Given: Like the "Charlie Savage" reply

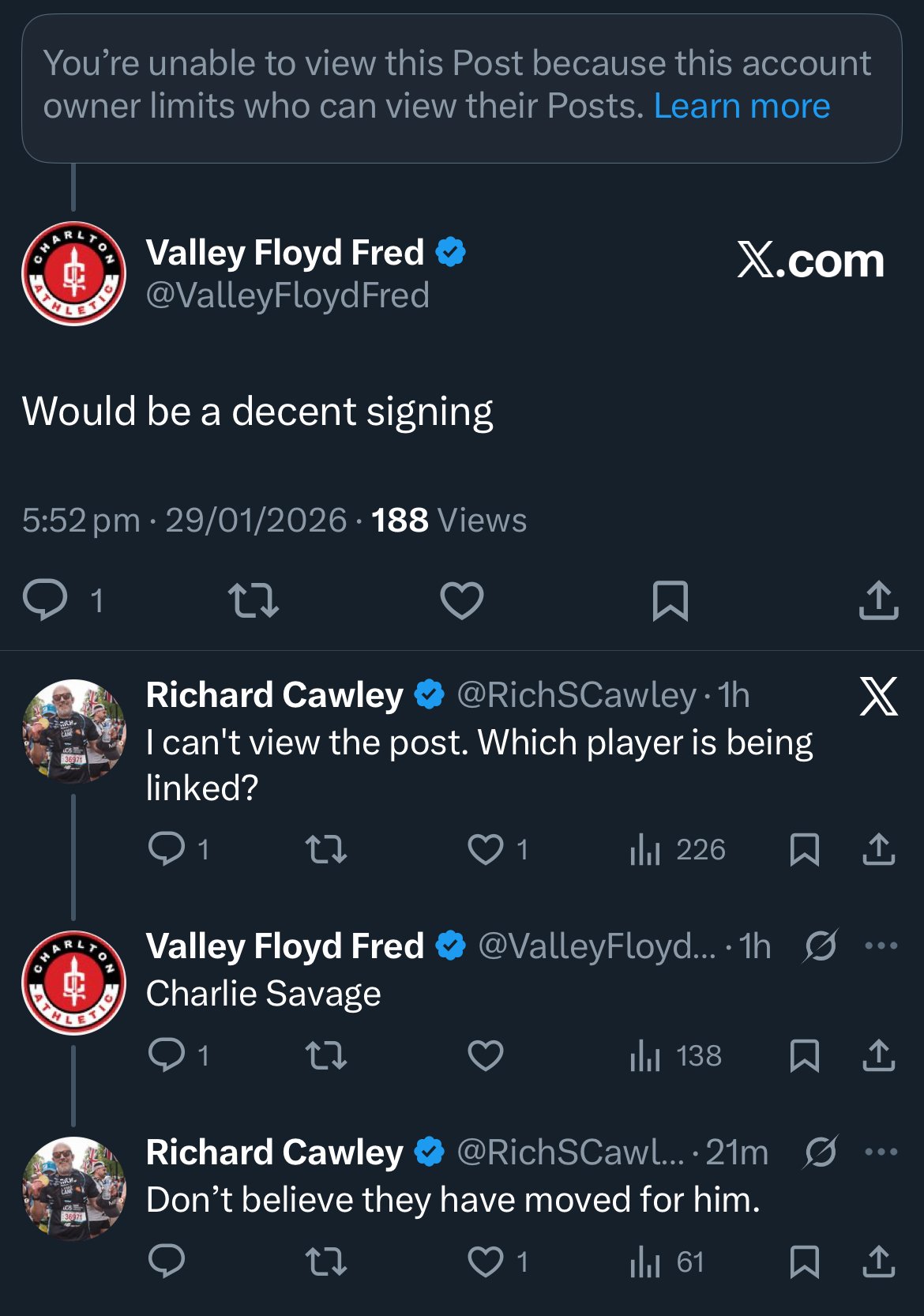Looking at the screenshot, I should pos(486,1055).
